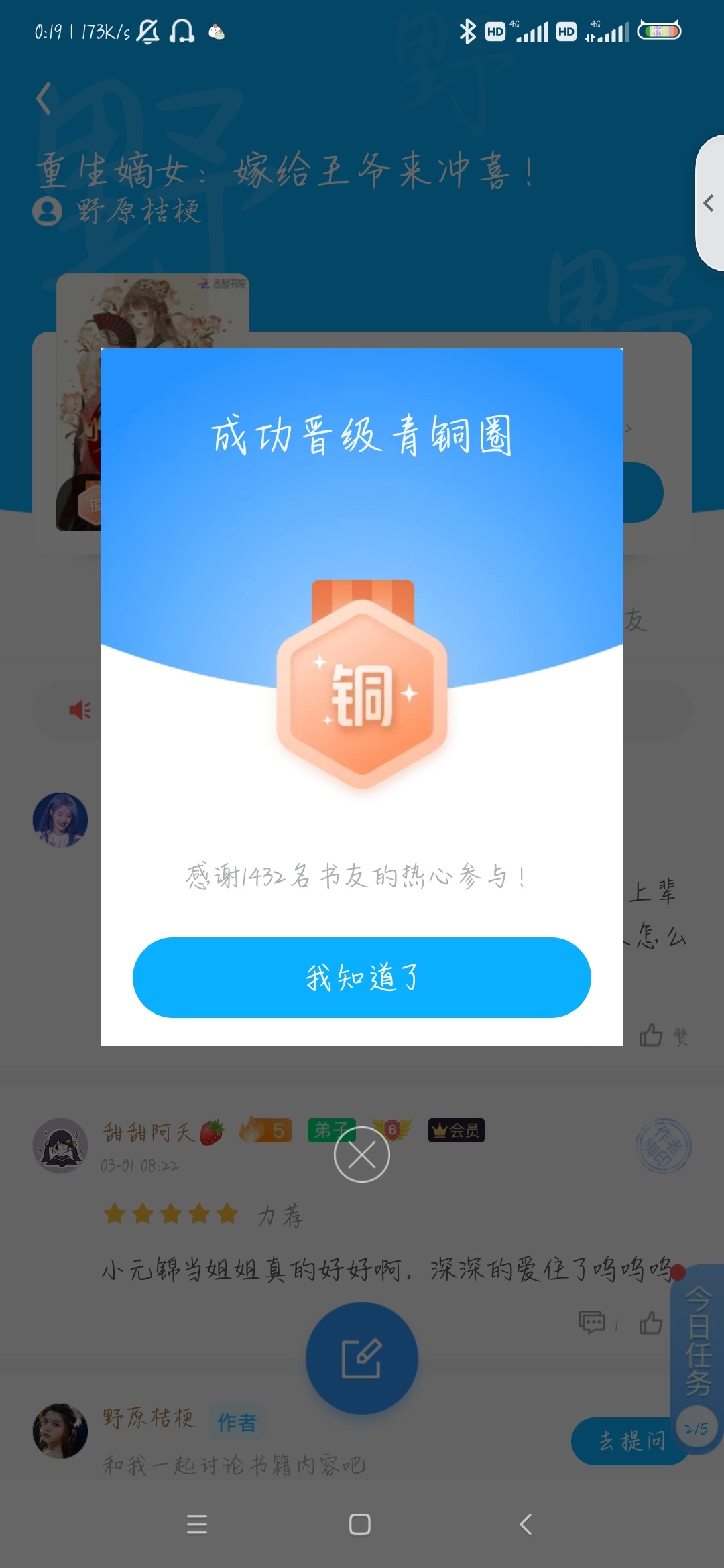This screenshot has width=724, height=1568.
Task: Go back using the top-left arrow
Action: pyautogui.click(x=44, y=99)
